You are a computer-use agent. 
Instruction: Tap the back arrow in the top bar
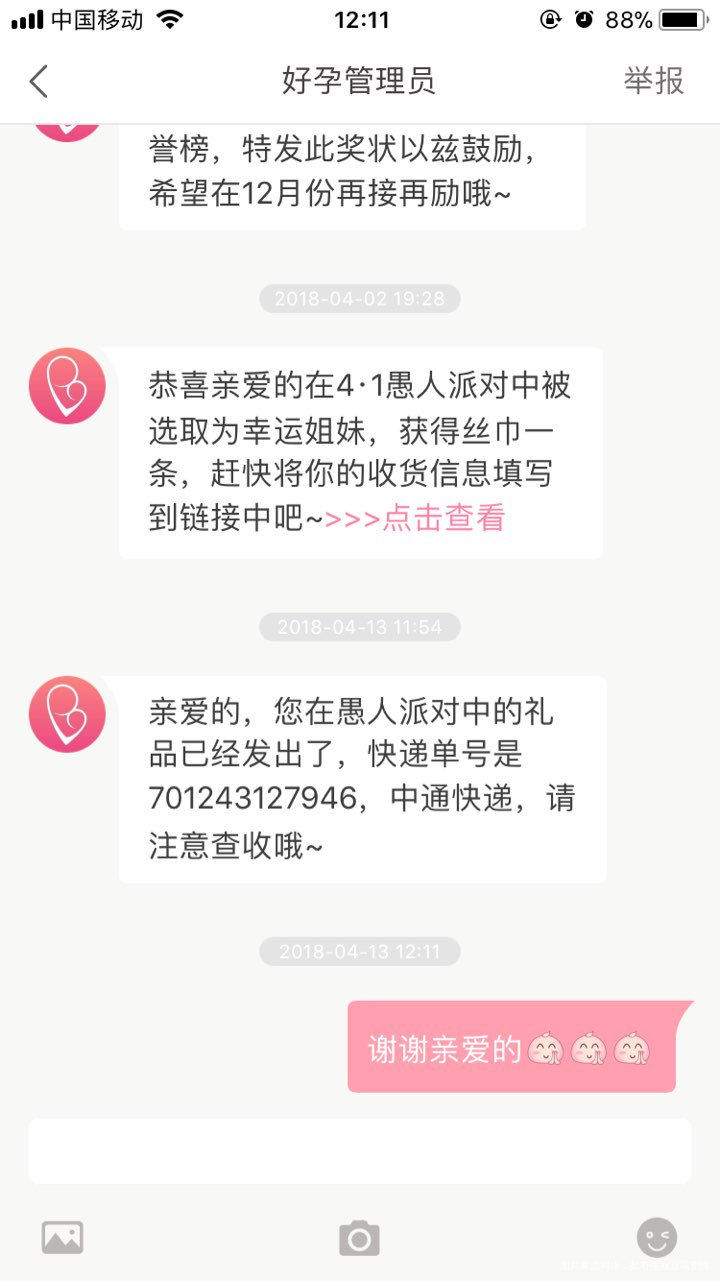coord(38,81)
